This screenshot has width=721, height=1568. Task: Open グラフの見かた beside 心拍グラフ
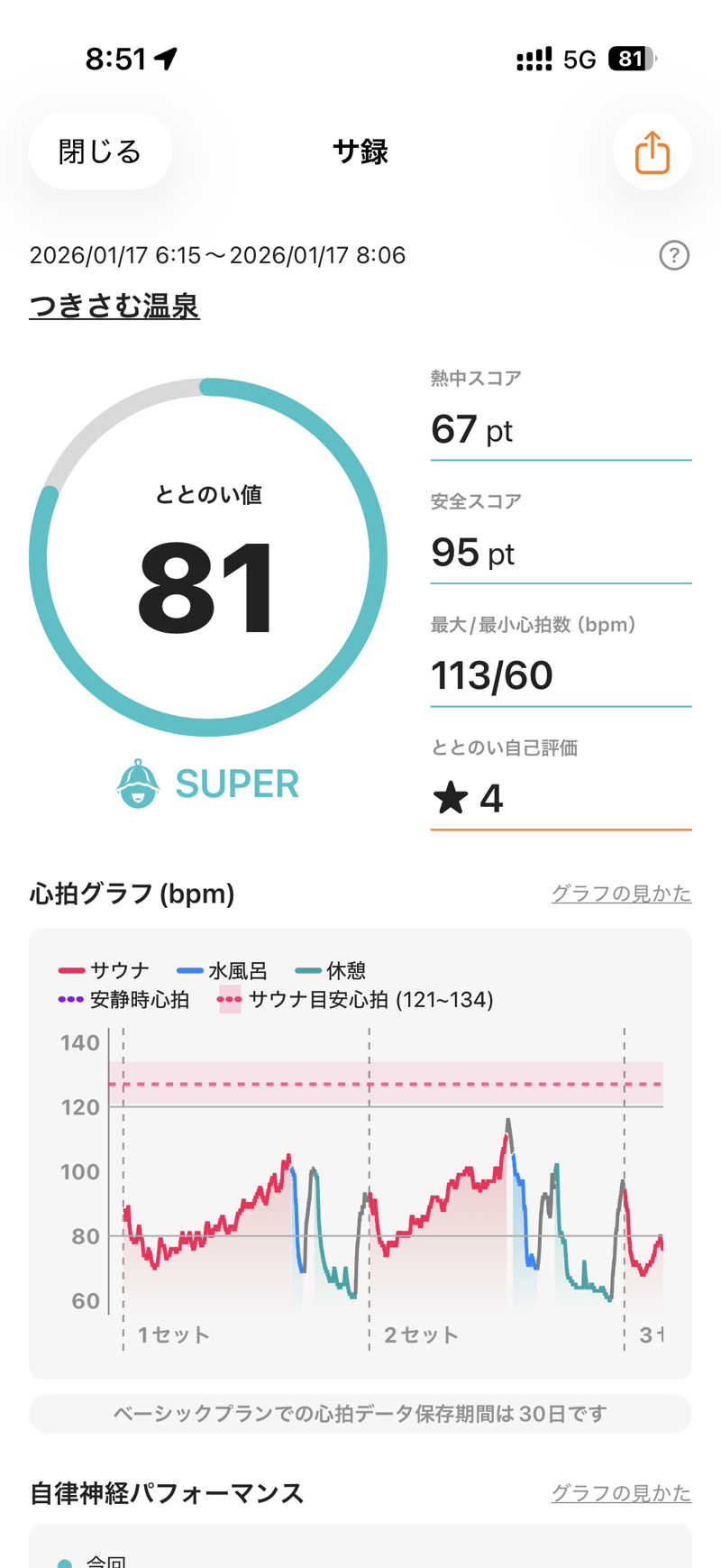click(x=621, y=894)
